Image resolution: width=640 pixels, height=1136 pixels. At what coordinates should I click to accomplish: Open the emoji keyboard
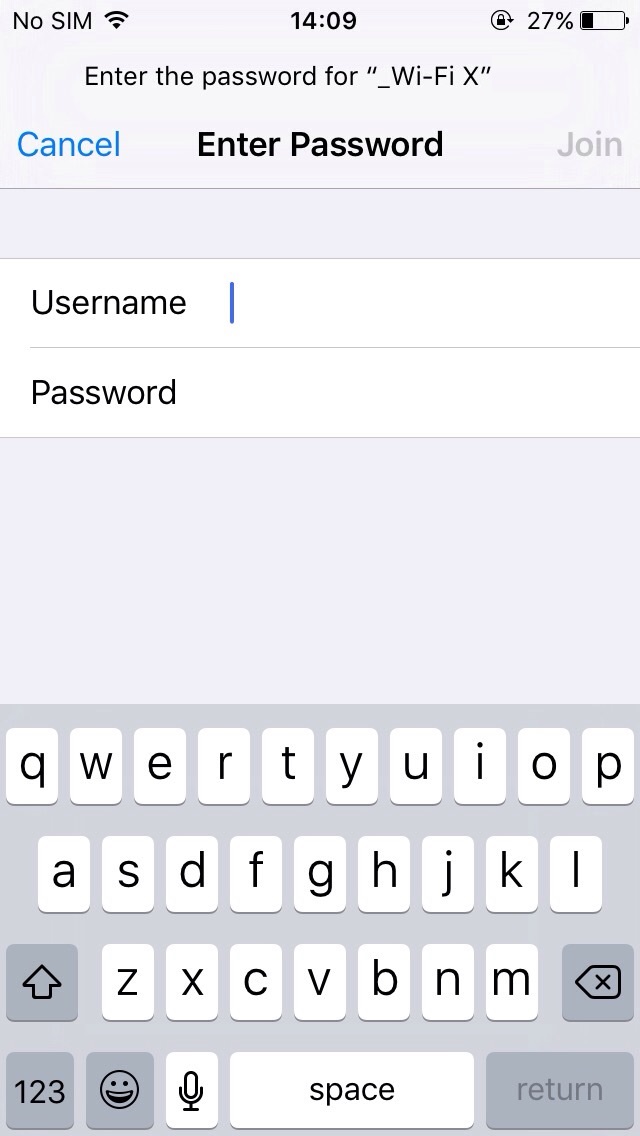point(120,1090)
